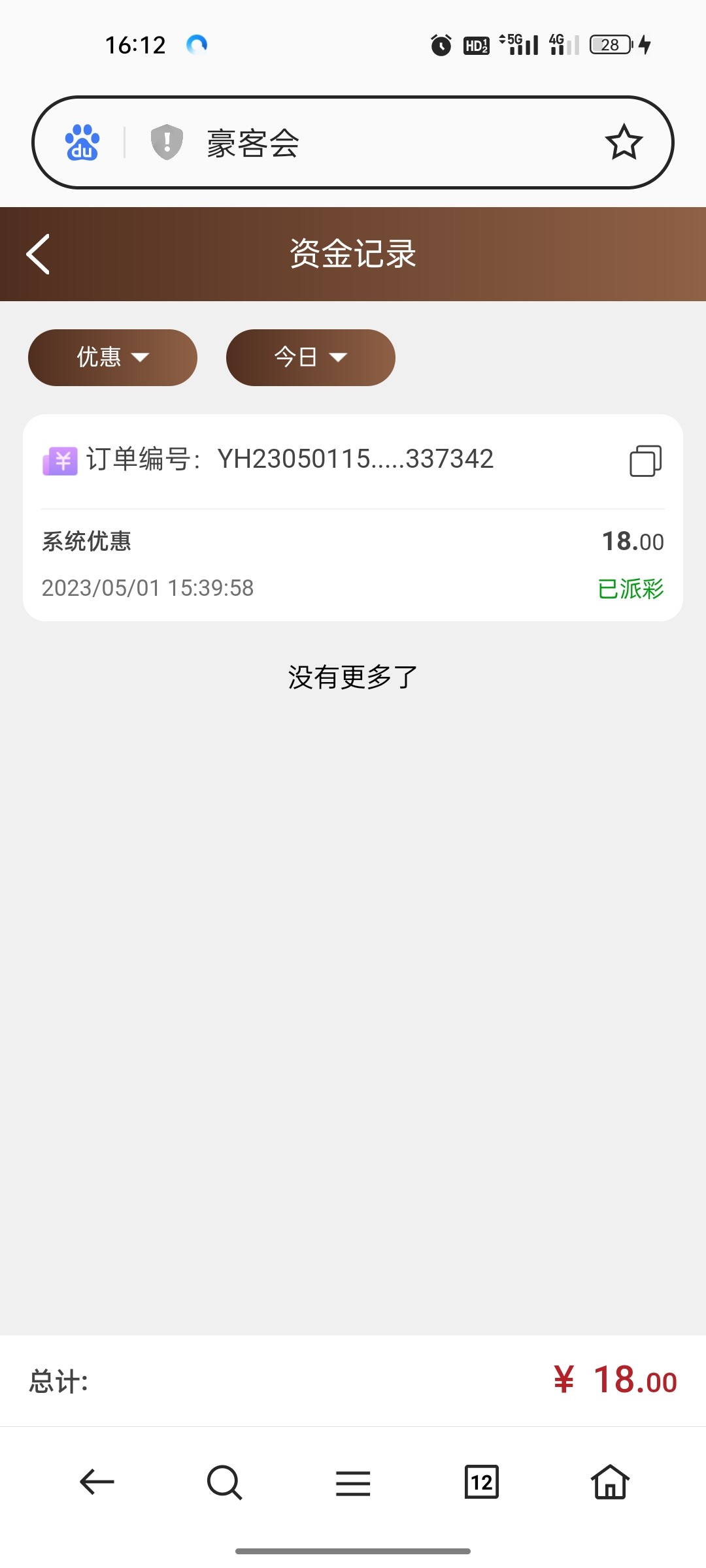Open the Baidu paw icon
This screenshot has width=706, height=1568.
coord(82,142)
